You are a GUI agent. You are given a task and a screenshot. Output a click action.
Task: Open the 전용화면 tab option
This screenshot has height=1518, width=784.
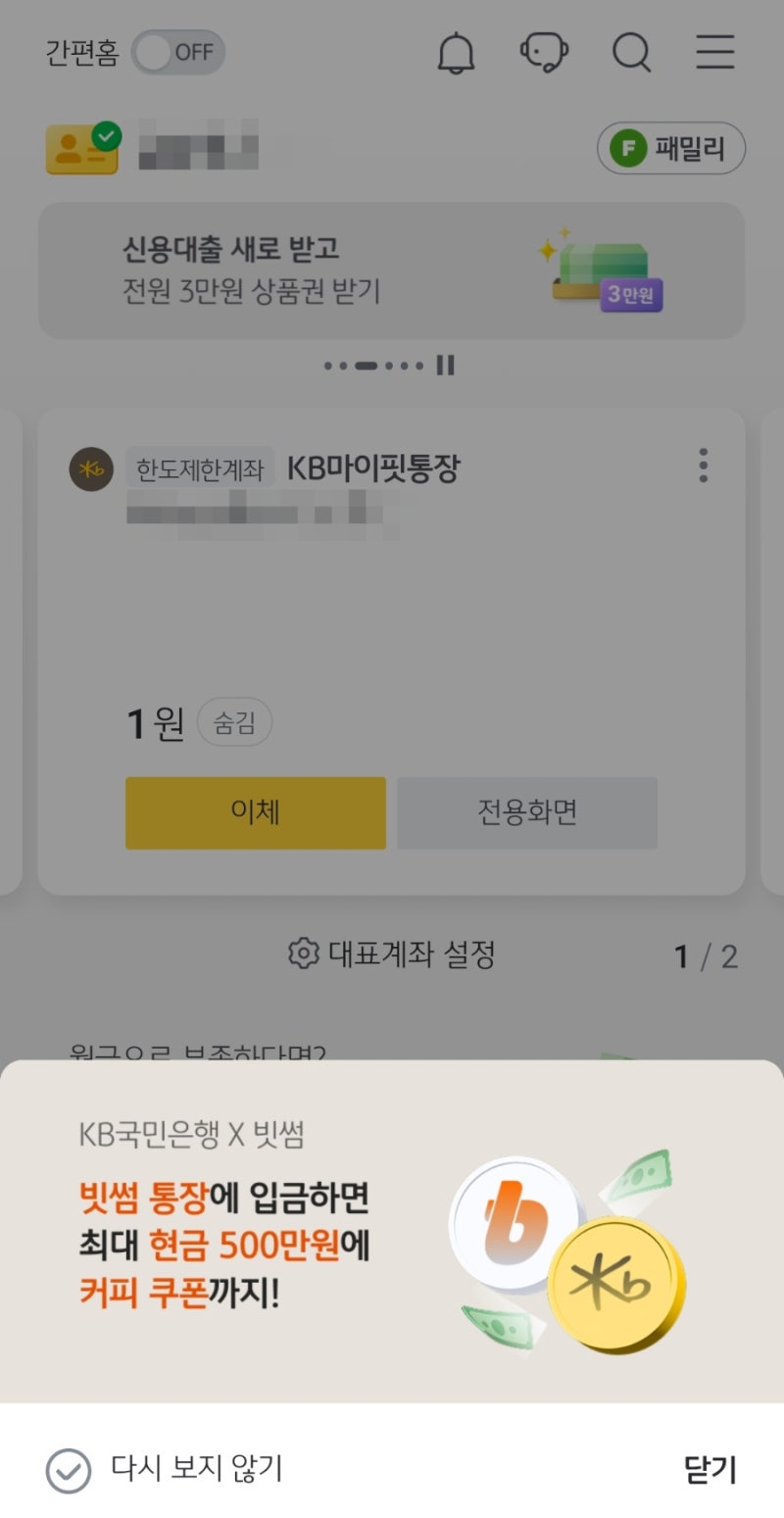[x=526, y=813]
